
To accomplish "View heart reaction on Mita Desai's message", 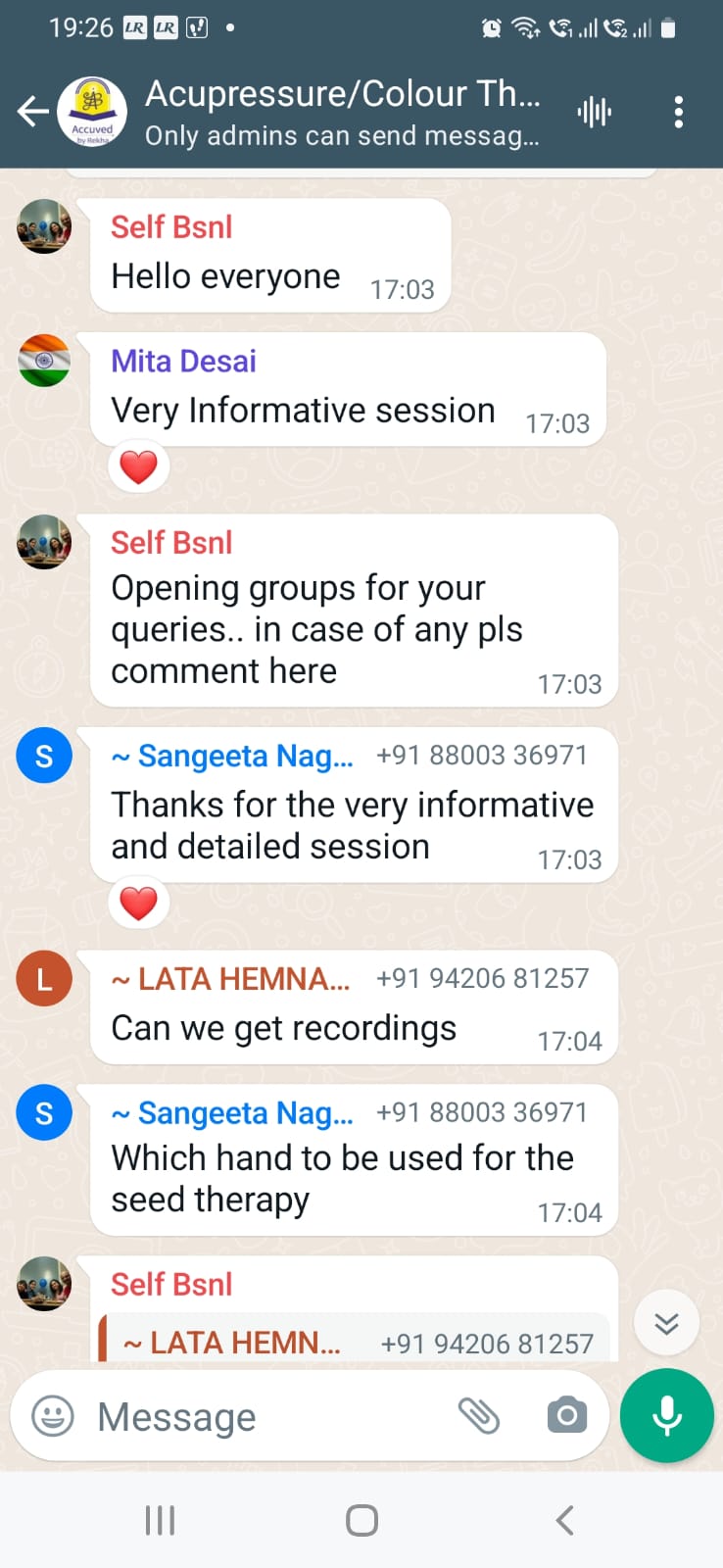I will (x=138, y=467).
